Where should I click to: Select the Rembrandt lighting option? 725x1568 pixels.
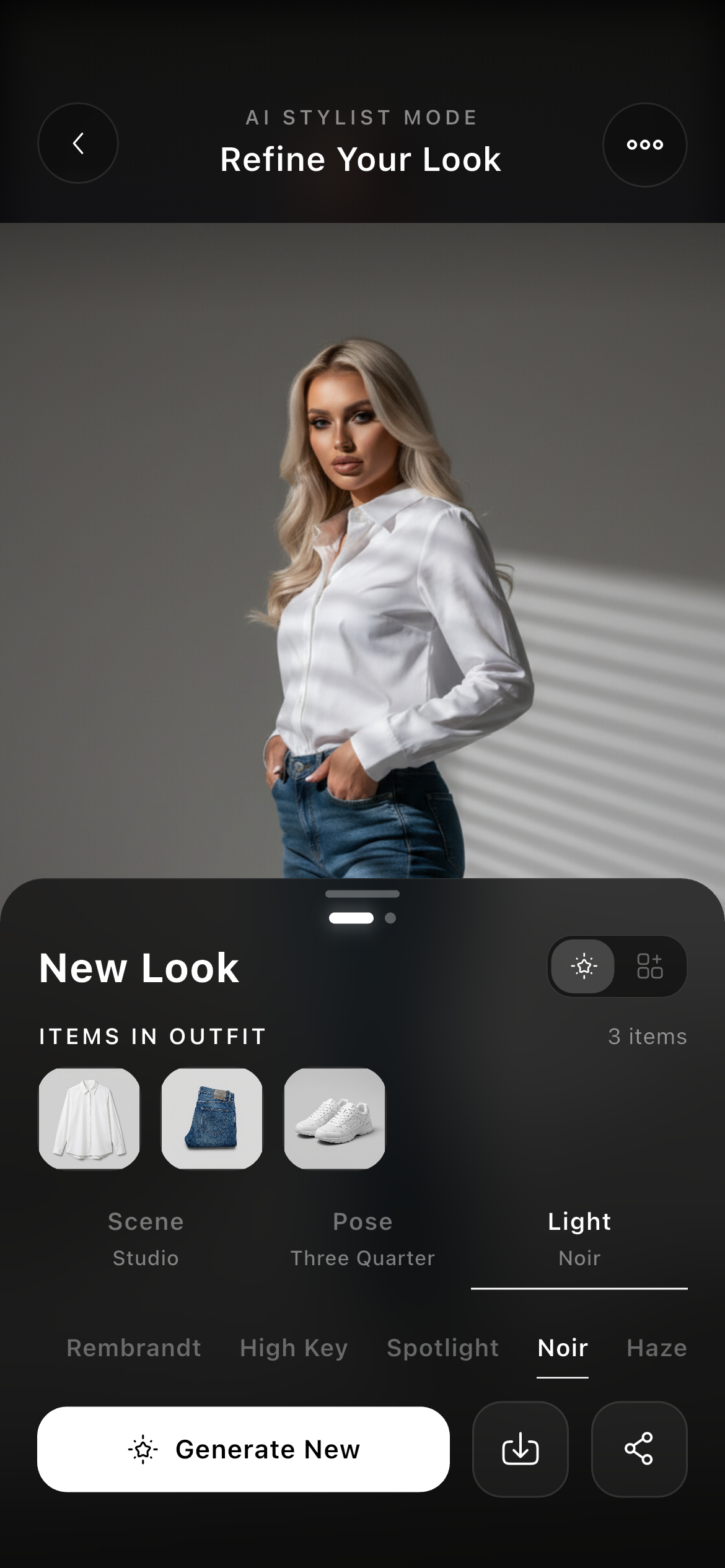pos(134,1348)
